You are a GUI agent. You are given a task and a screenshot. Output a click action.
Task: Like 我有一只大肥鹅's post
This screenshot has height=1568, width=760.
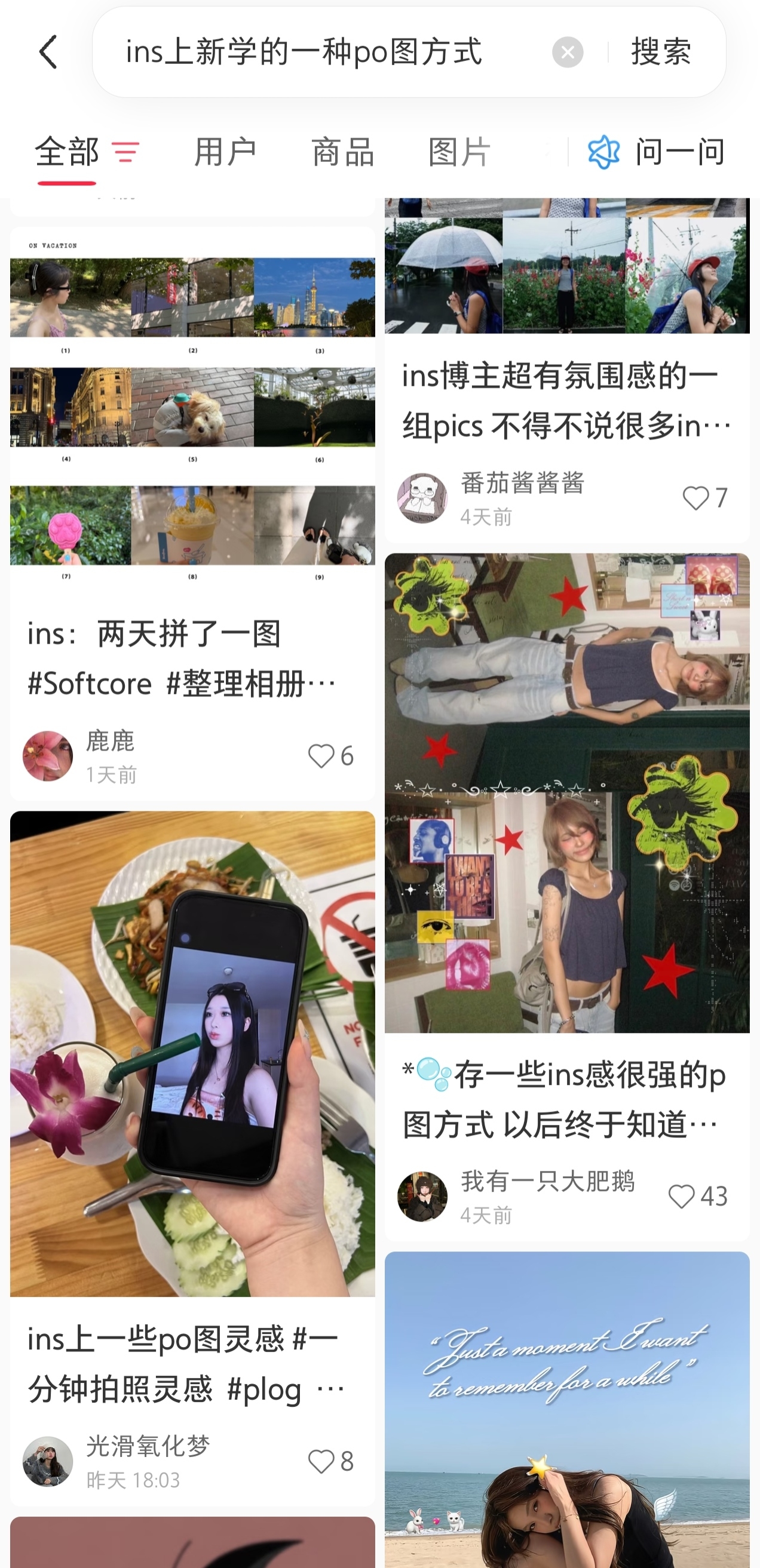coord(698,1196)
